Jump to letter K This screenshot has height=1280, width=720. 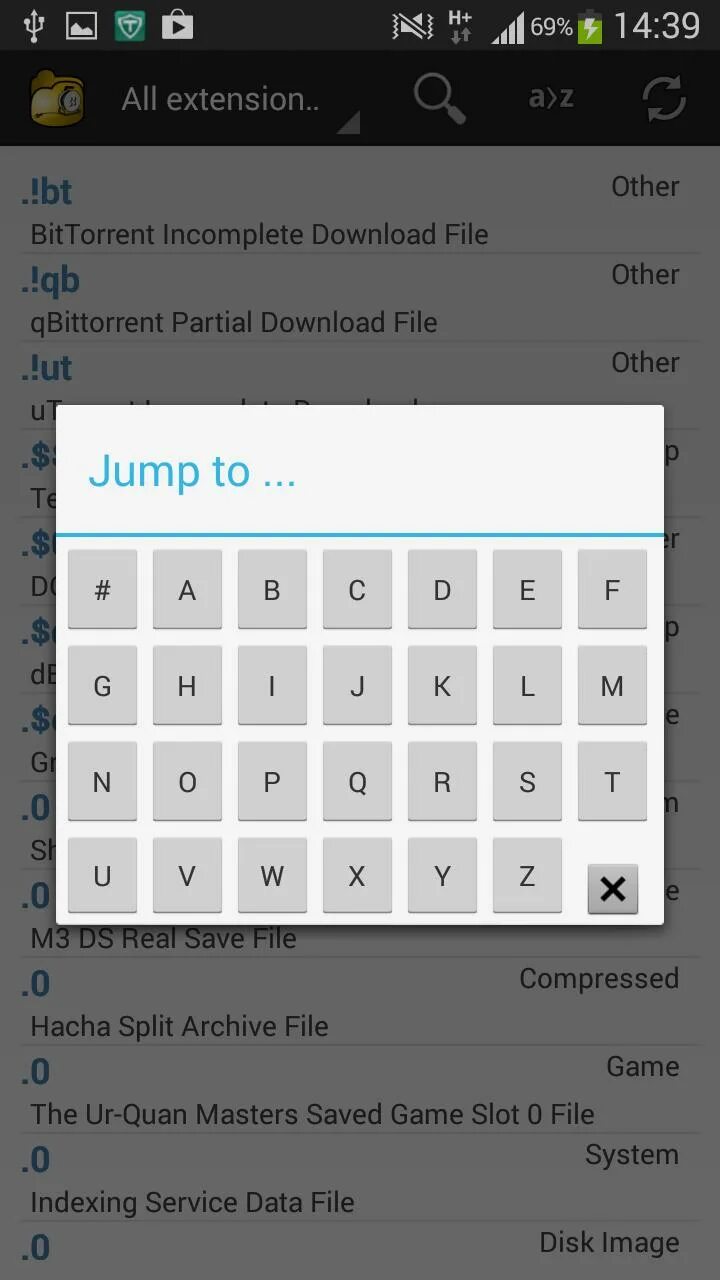tap(442, 686)
